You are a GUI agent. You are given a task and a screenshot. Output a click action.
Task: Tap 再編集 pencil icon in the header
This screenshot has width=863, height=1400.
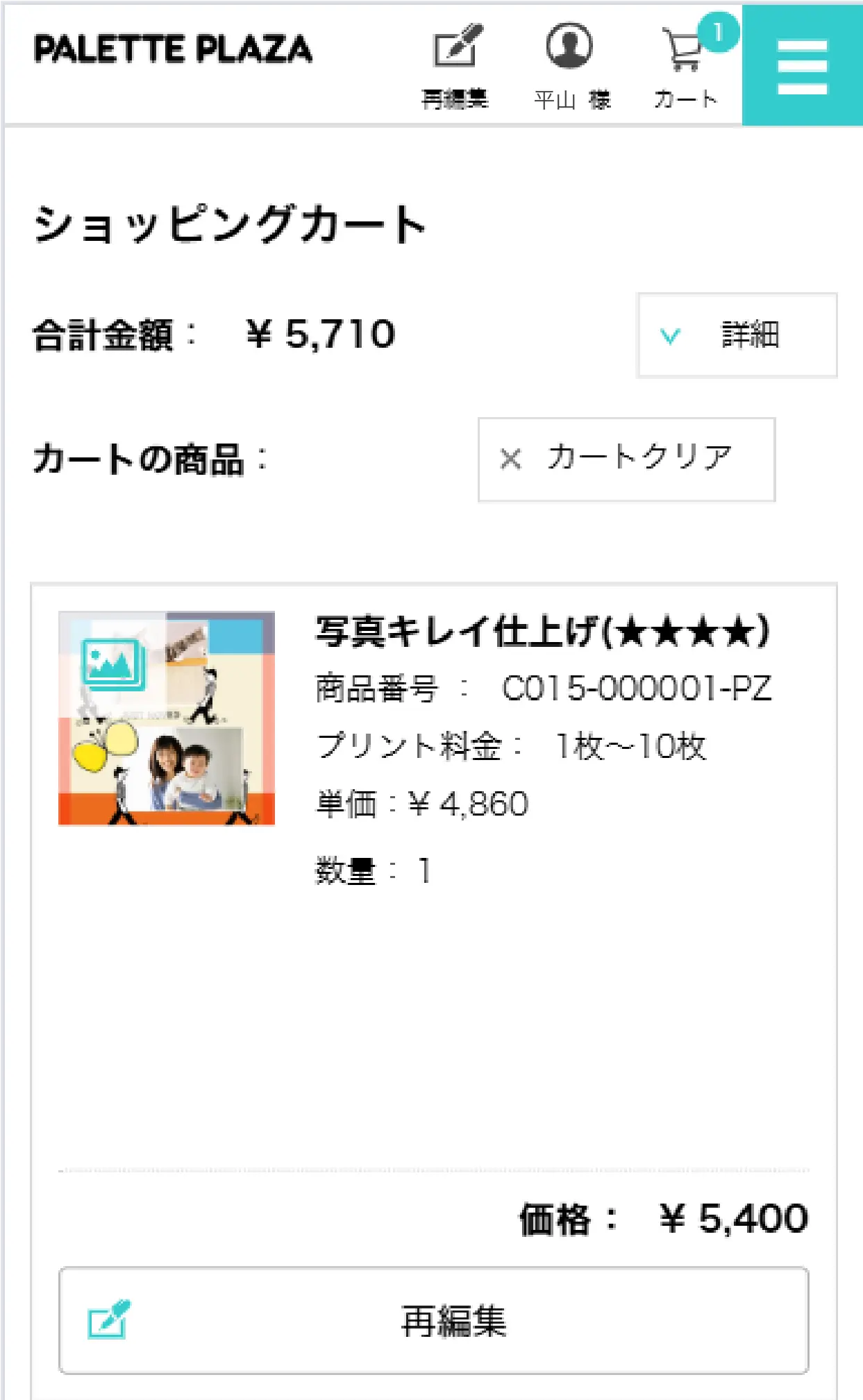[455, 64]
